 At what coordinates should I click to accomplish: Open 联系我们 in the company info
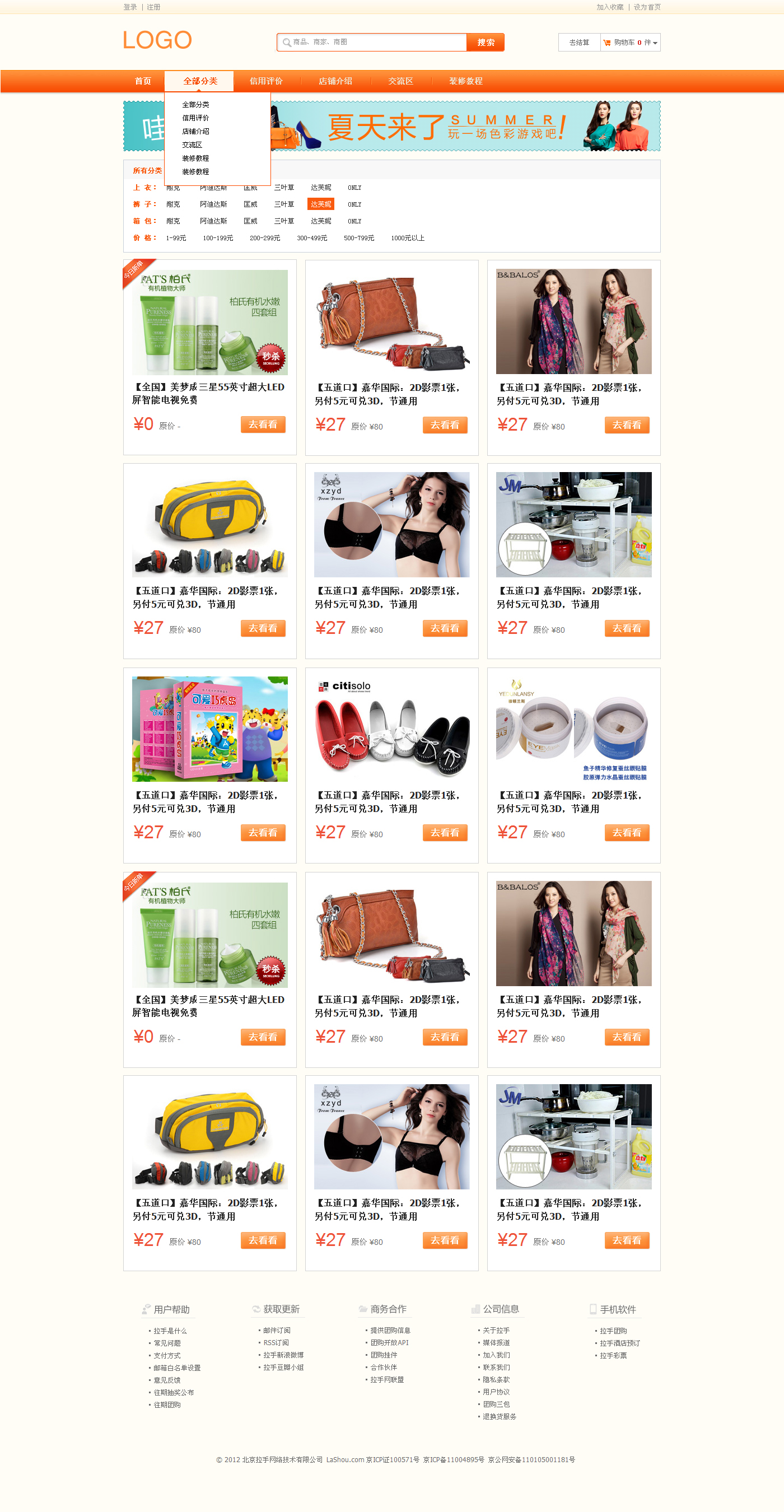pyautogui.click(x=497, y=1367)
